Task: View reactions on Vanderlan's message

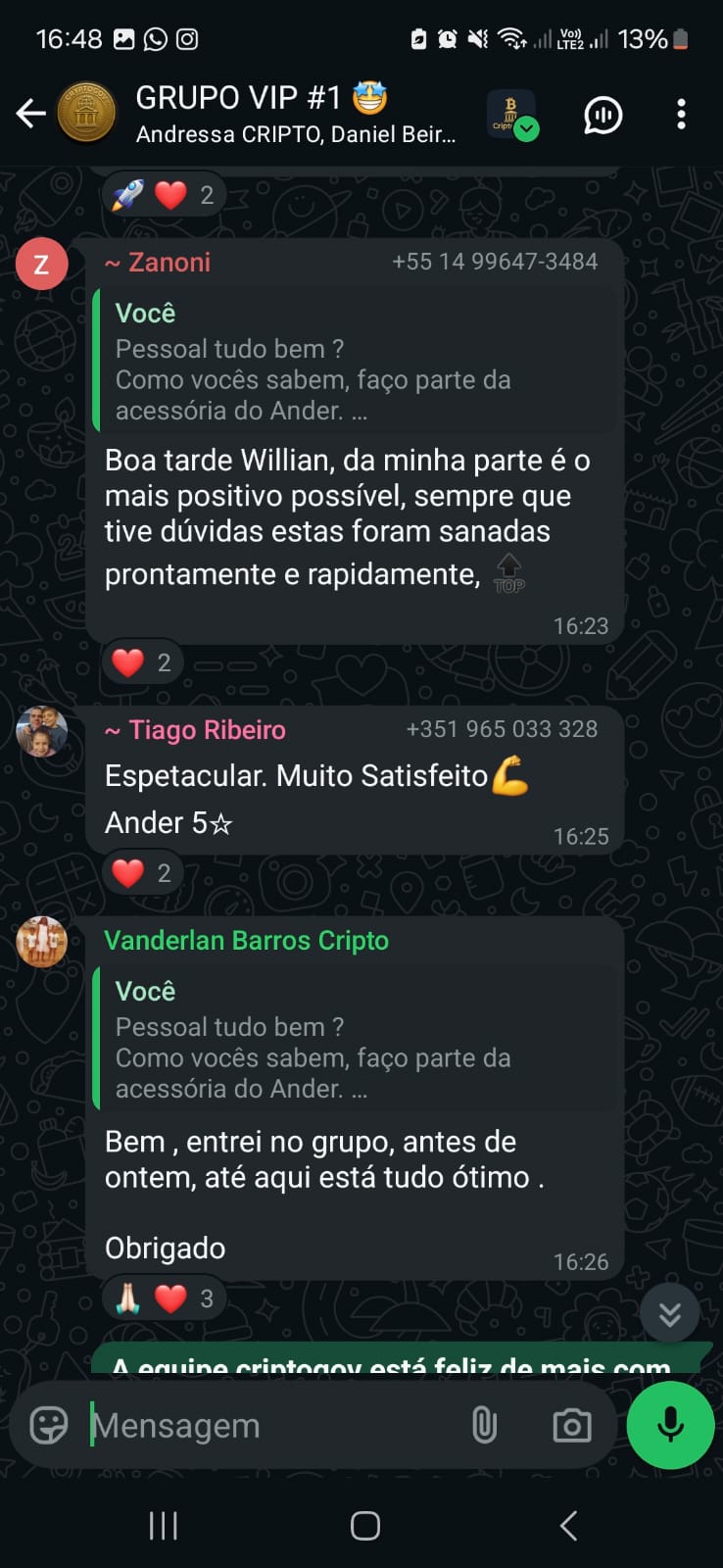Action: tap(165, 1299)
